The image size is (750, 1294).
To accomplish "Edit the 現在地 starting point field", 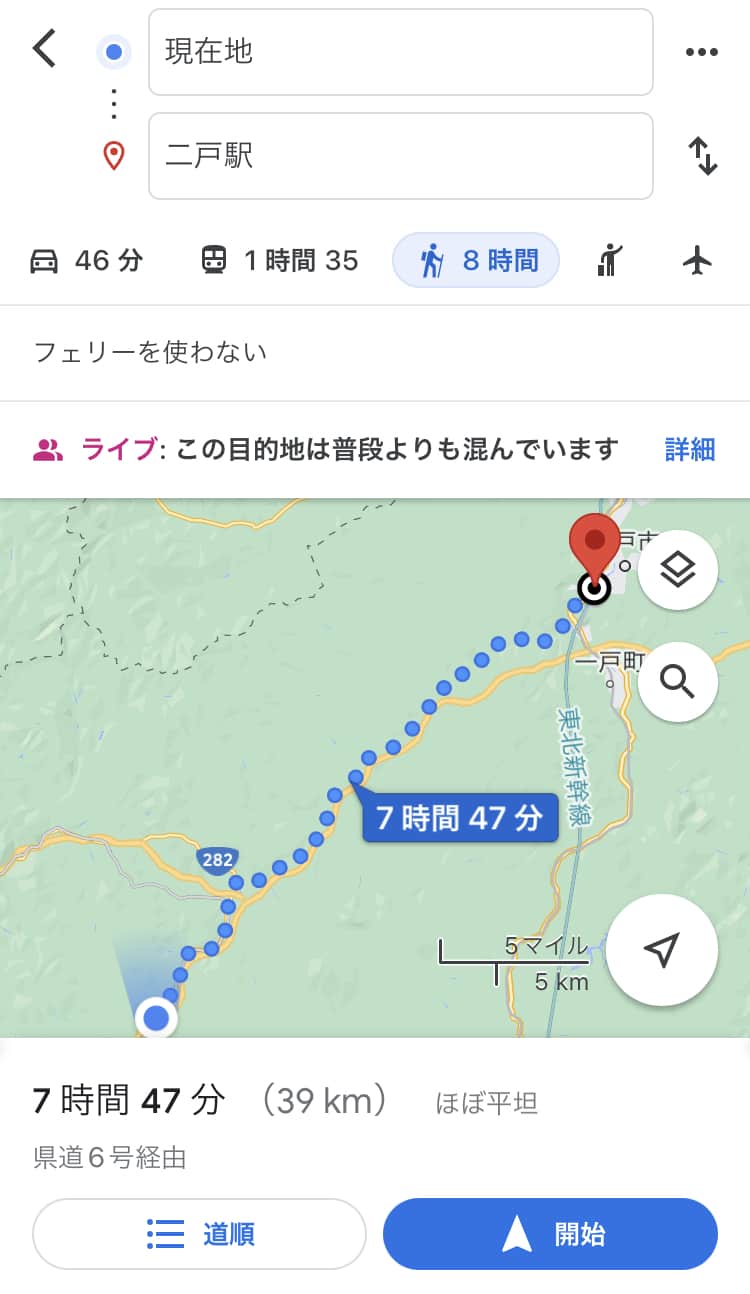I will click(401, 52).
